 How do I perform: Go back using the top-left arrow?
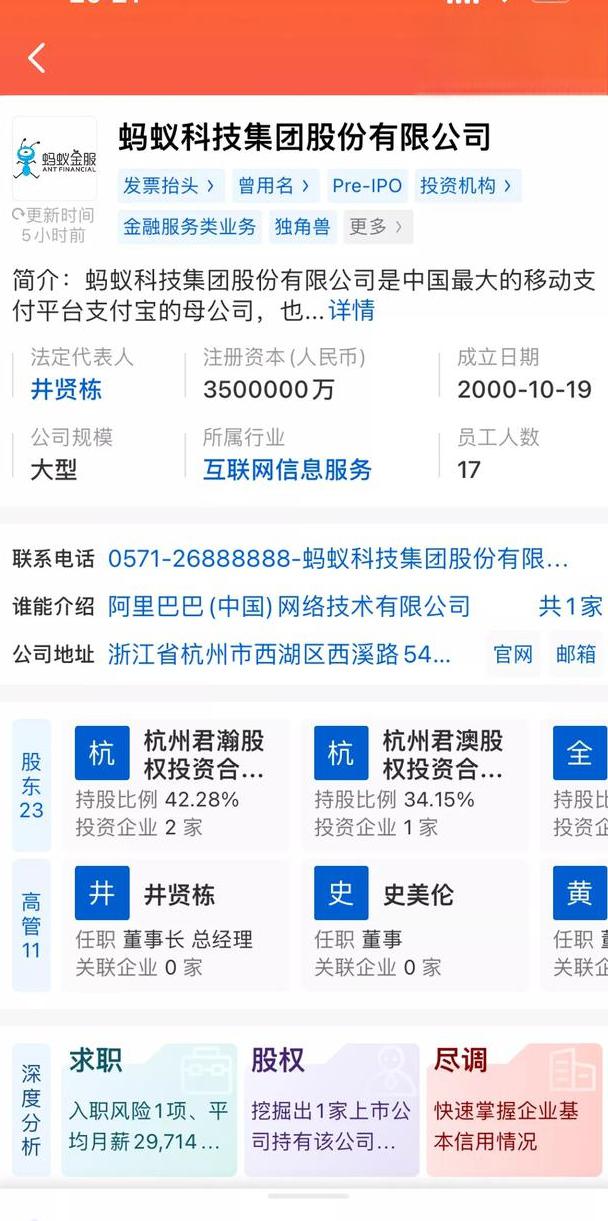click(x=37, y=58)
